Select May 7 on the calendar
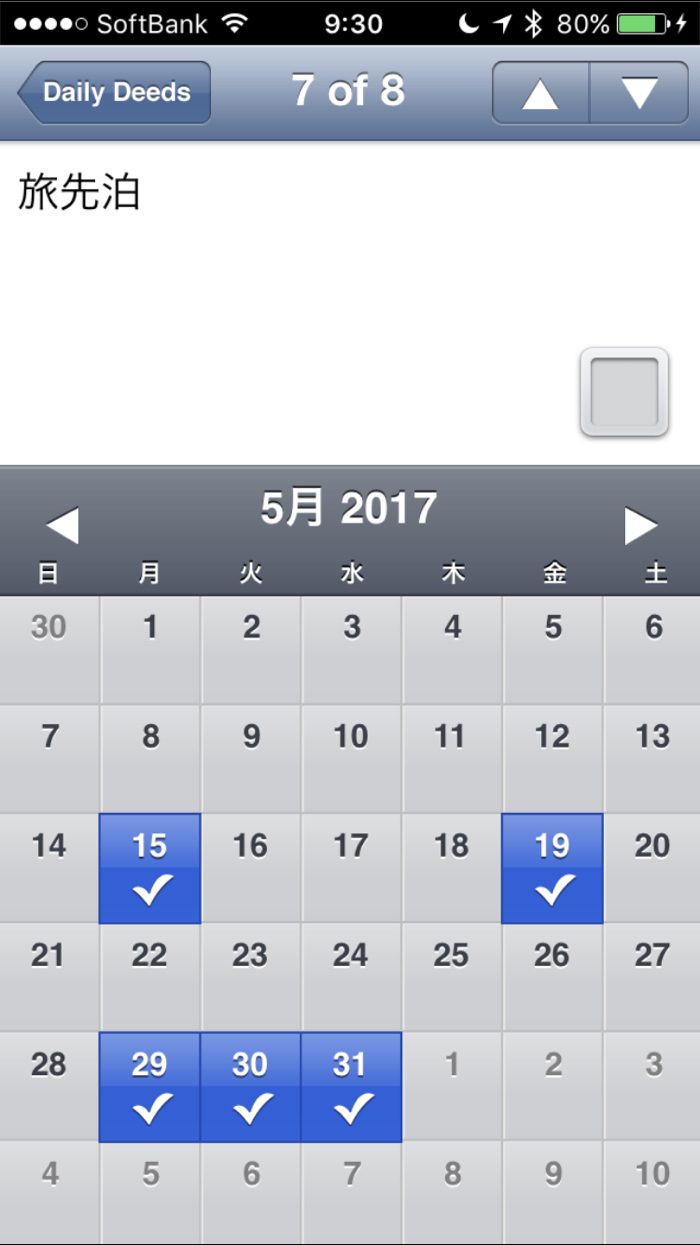The width and height of the screenshot is (700, 1245). click(x=49, y=759)
